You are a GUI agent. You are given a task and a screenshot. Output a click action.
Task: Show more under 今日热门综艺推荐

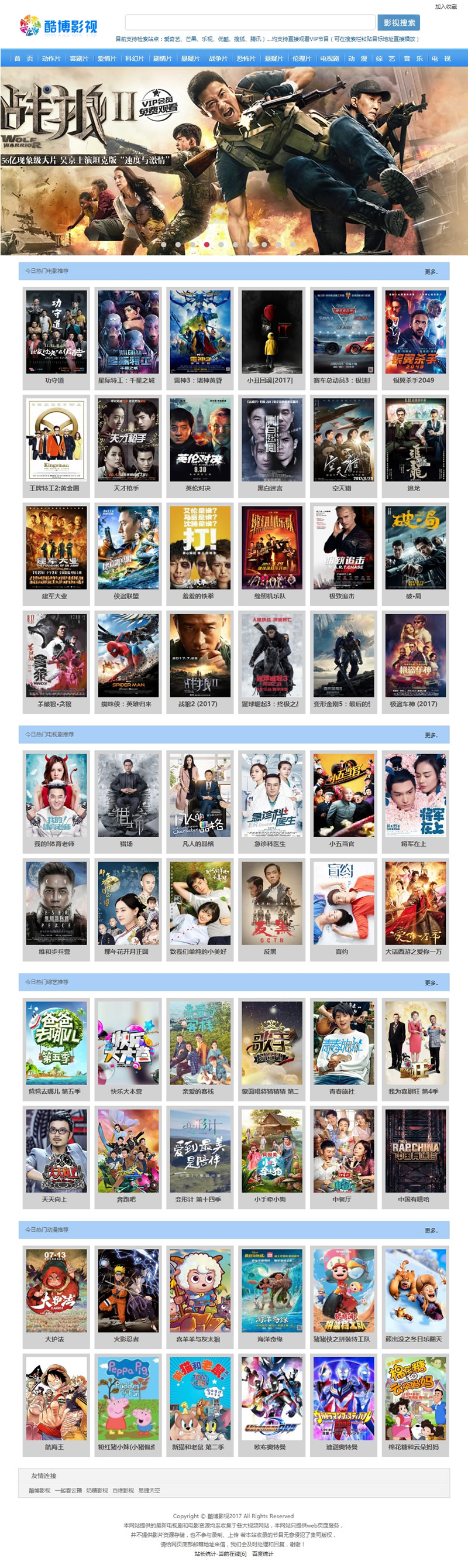click(x=431, y=982)
